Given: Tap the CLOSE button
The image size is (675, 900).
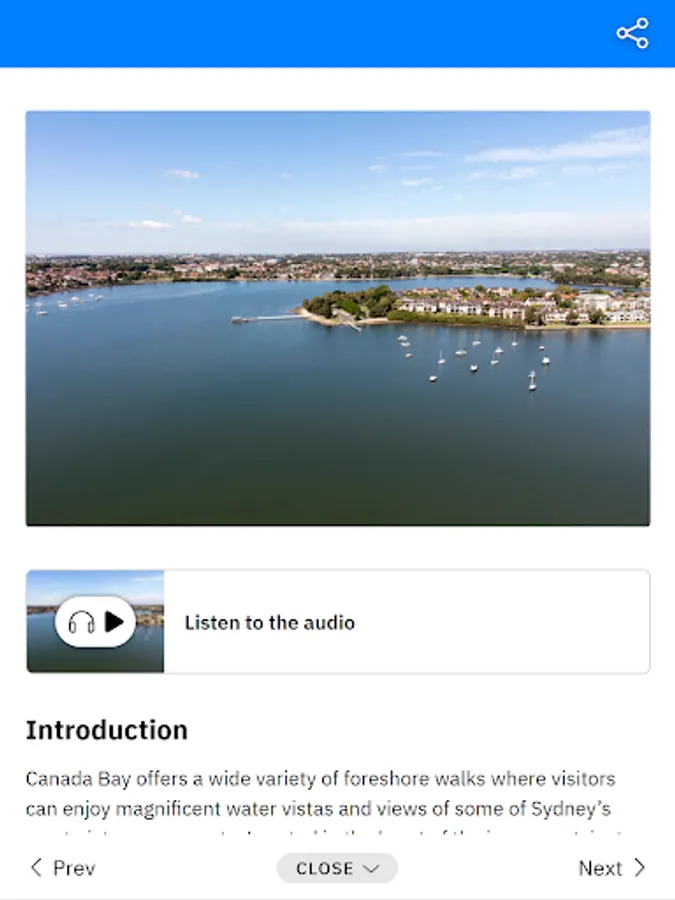Looking at the screenshot, I should [337, 868].
